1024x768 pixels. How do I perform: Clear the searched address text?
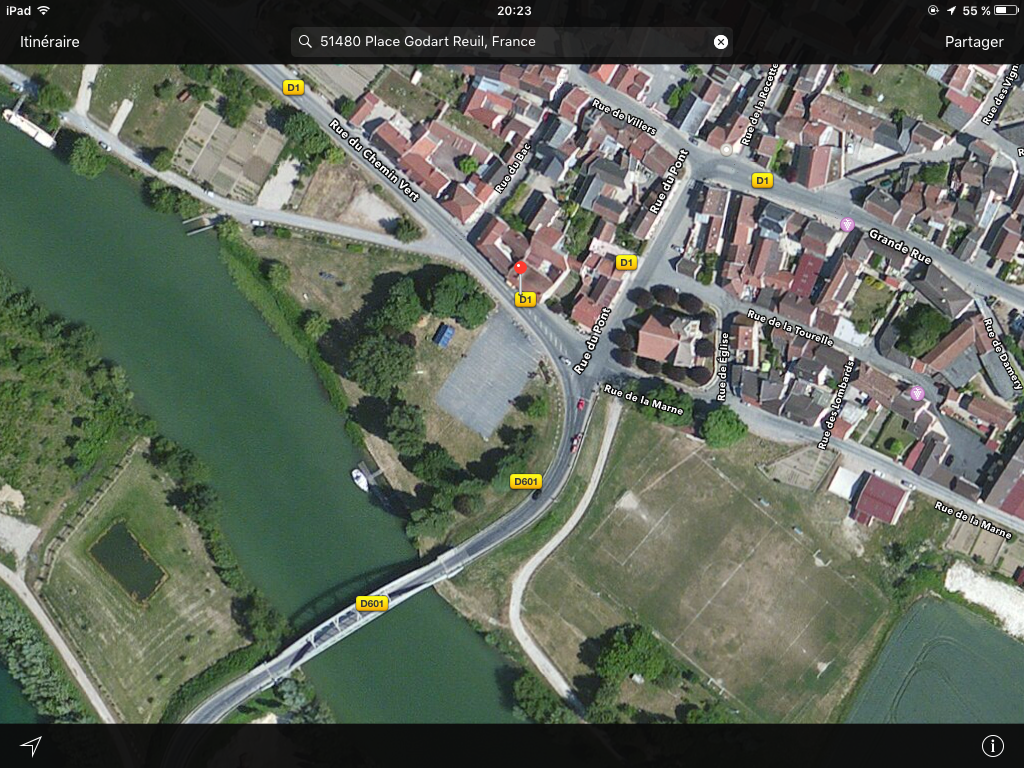[720, 42]
